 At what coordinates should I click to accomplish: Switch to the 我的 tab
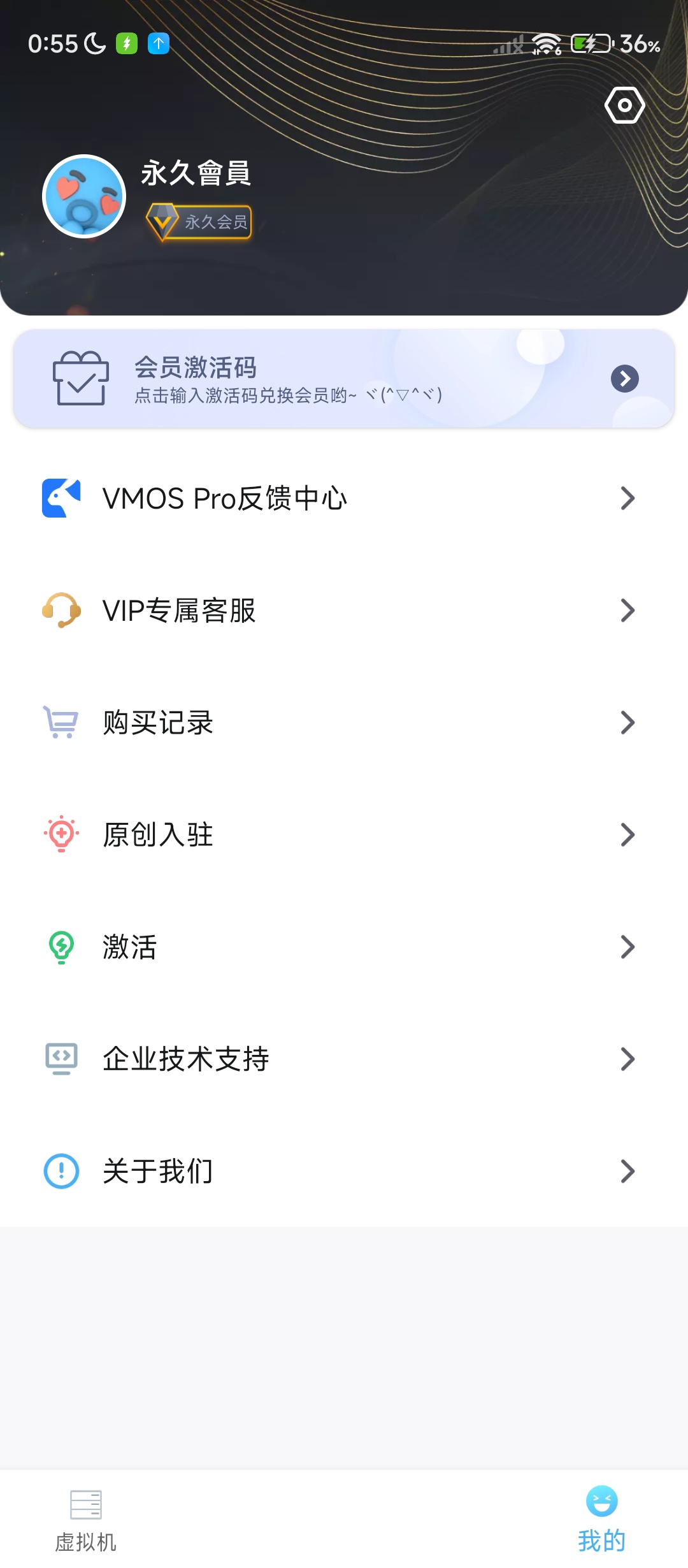point(601,1520)
